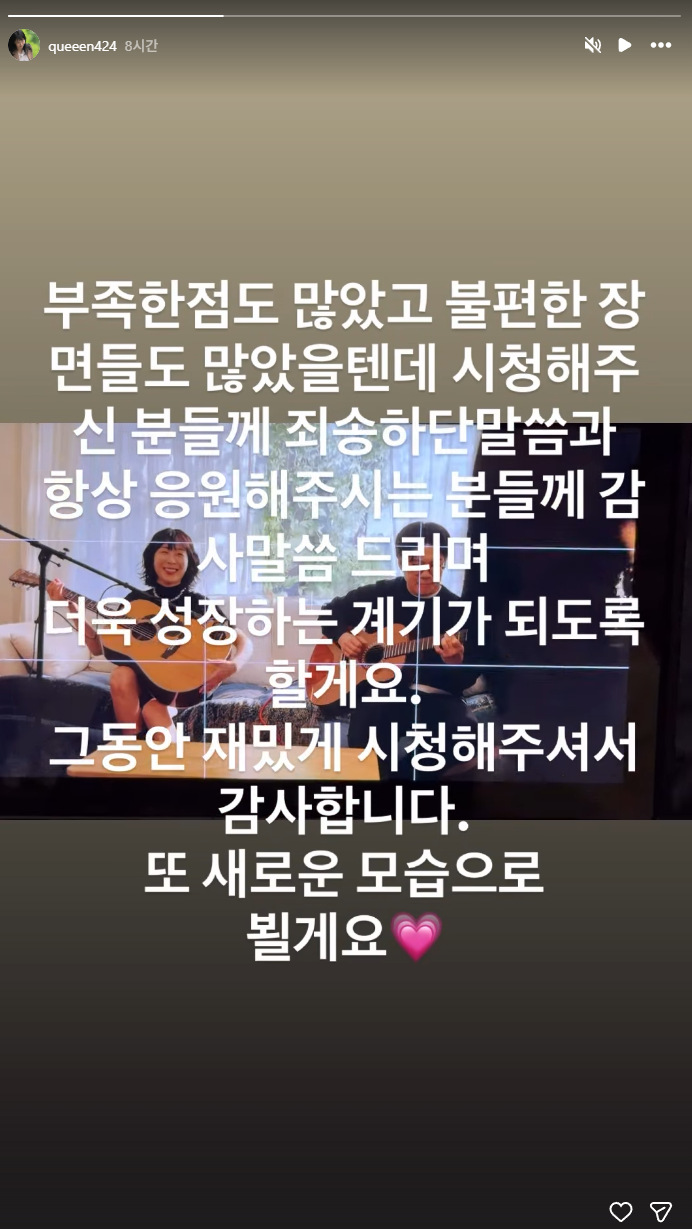Open the queeen424 username link

coord(82,46)
